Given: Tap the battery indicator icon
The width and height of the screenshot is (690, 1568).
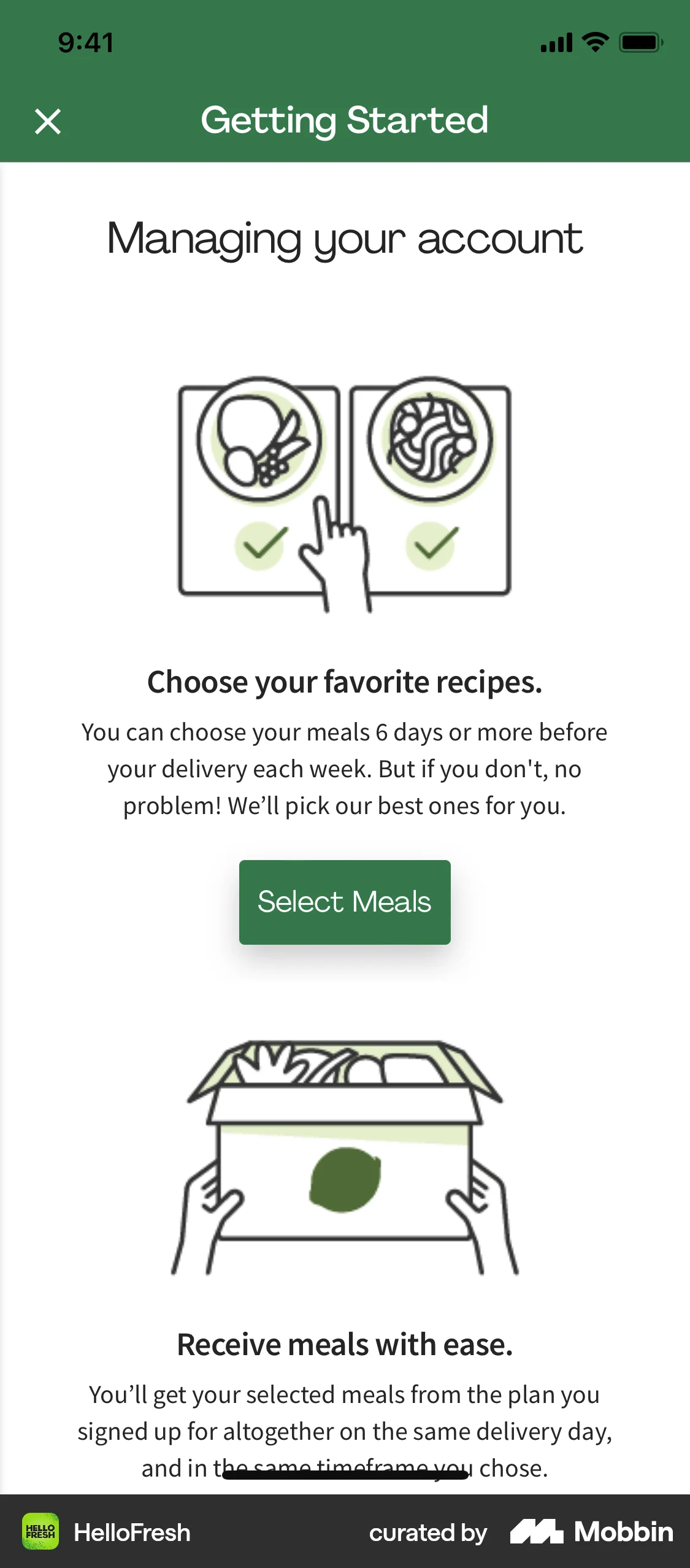Looking at the screenshot, I should pos(639,42).
